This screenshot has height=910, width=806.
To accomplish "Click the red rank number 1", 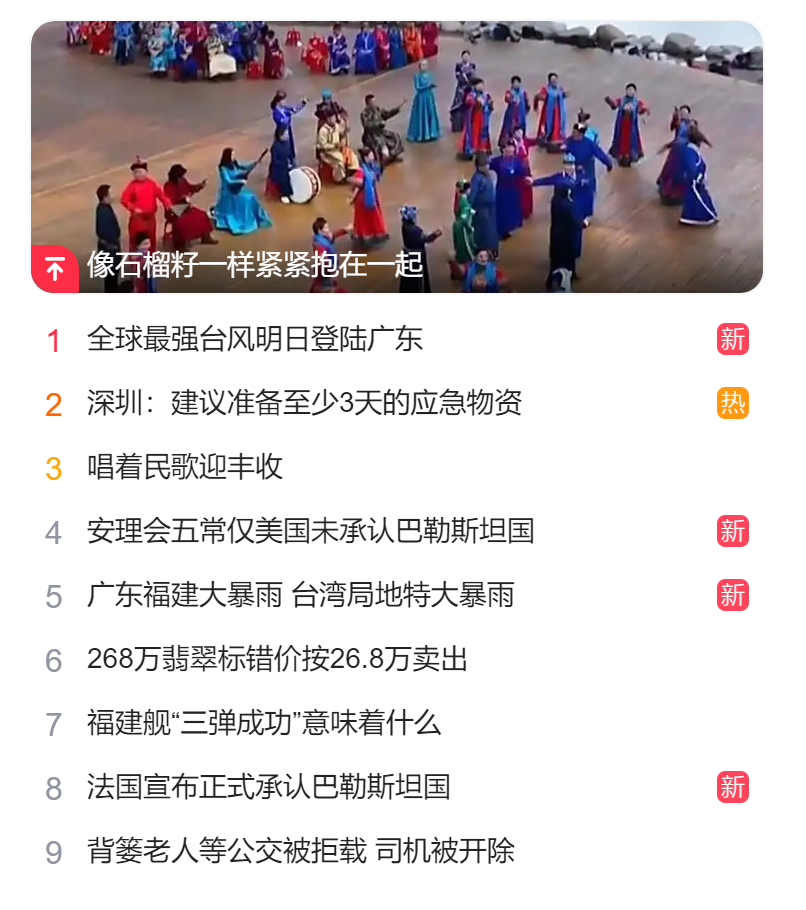I will pyautogui.click(x=56, y=341).
